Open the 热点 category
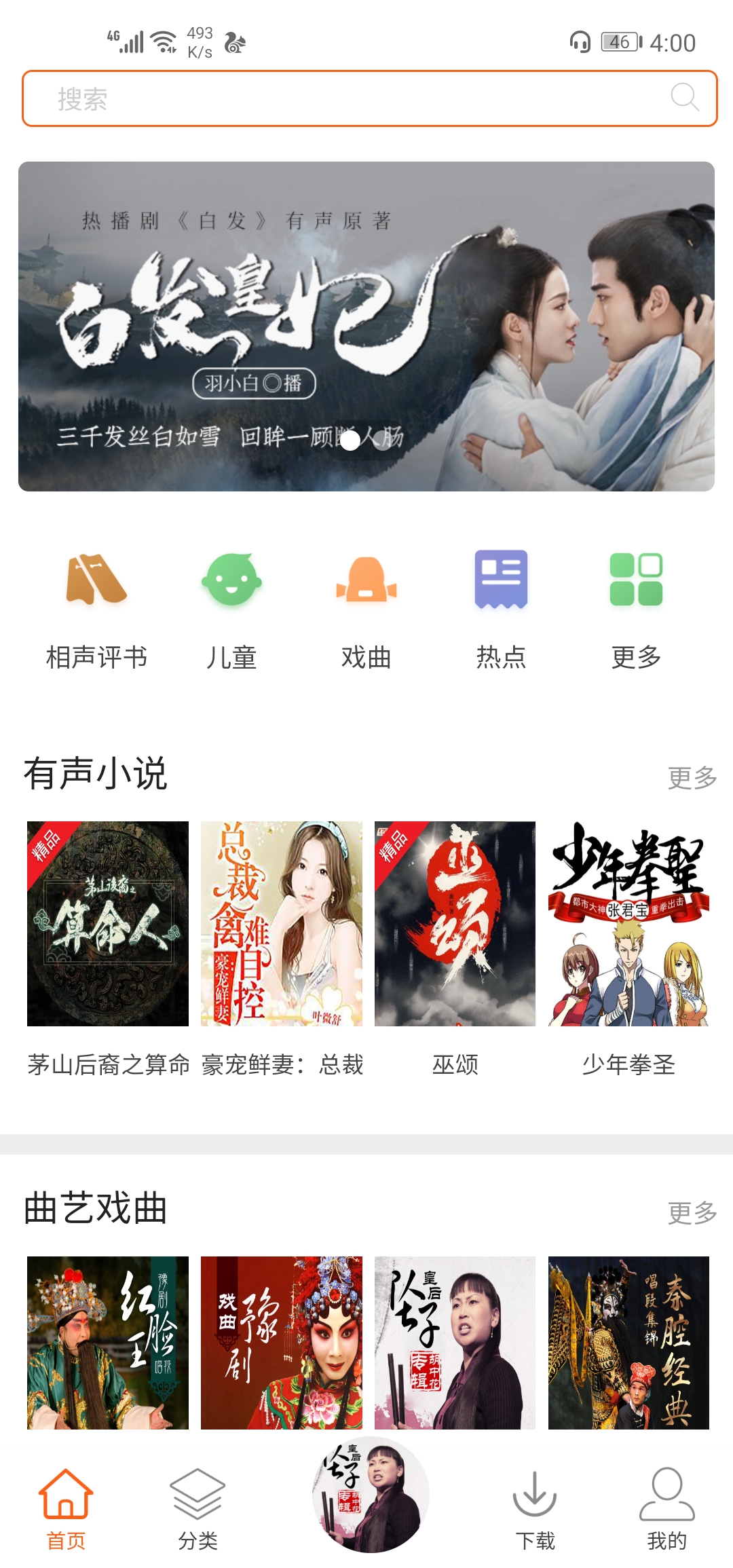The height and width of the screenshot is (1568, 733). point(501,611)
